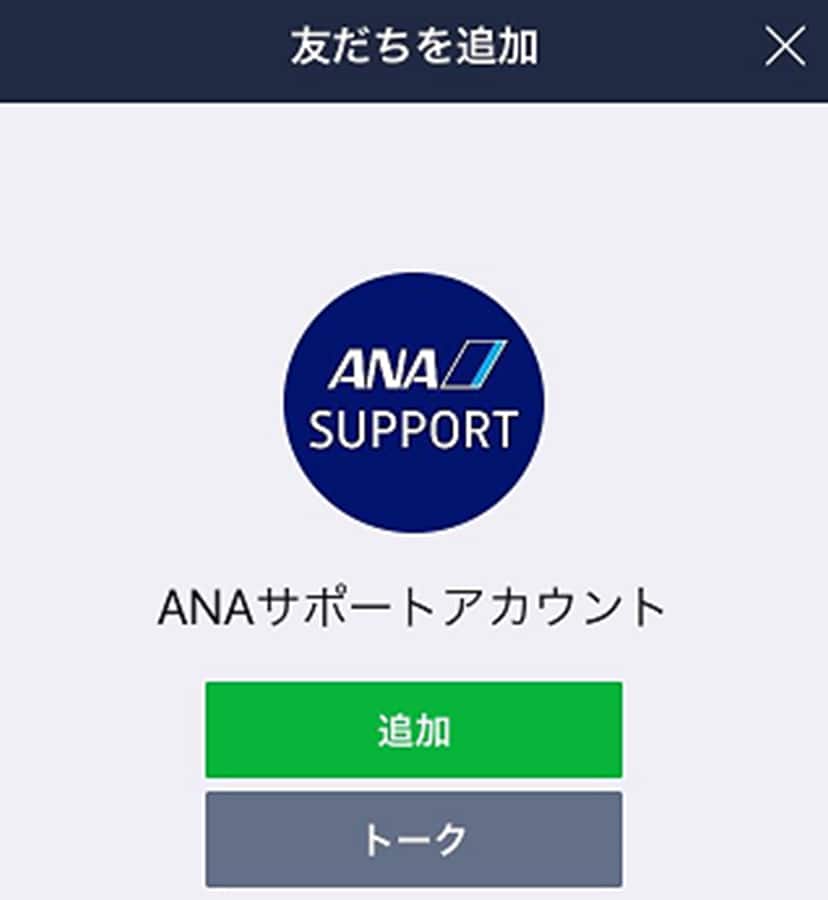Viewport: 828px width, 900px height.
Task: Open talk with ANA Support Account
Action: [x=413, y=839]
